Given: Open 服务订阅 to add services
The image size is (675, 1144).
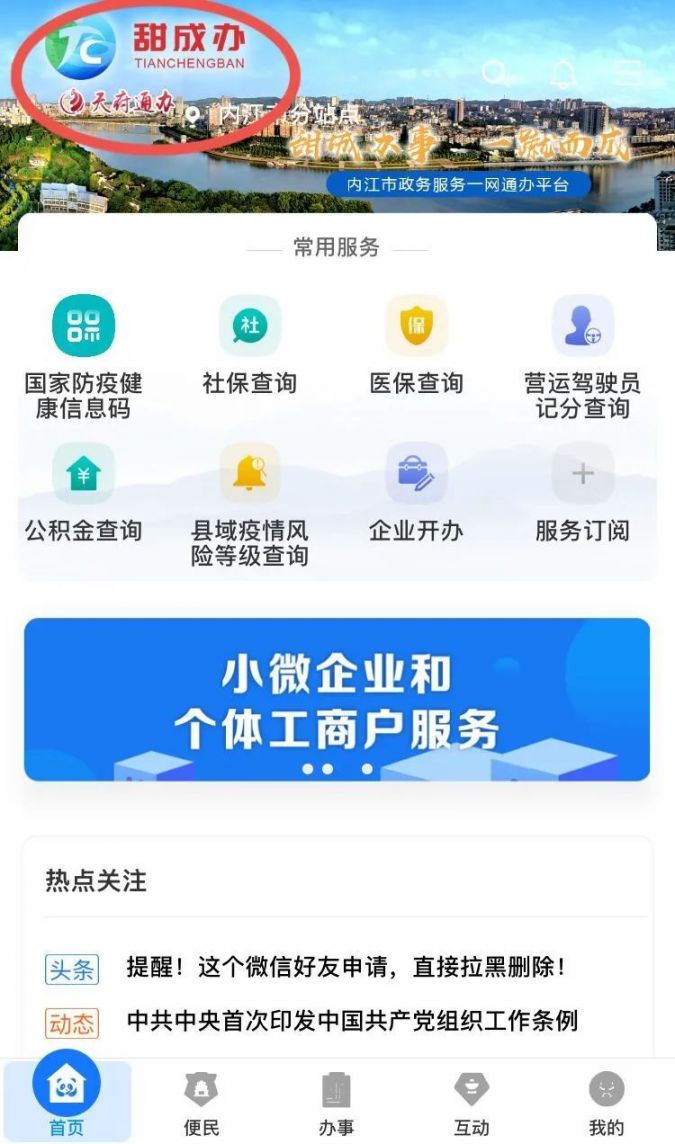Looking at the screenshot, I should (582, 493).
